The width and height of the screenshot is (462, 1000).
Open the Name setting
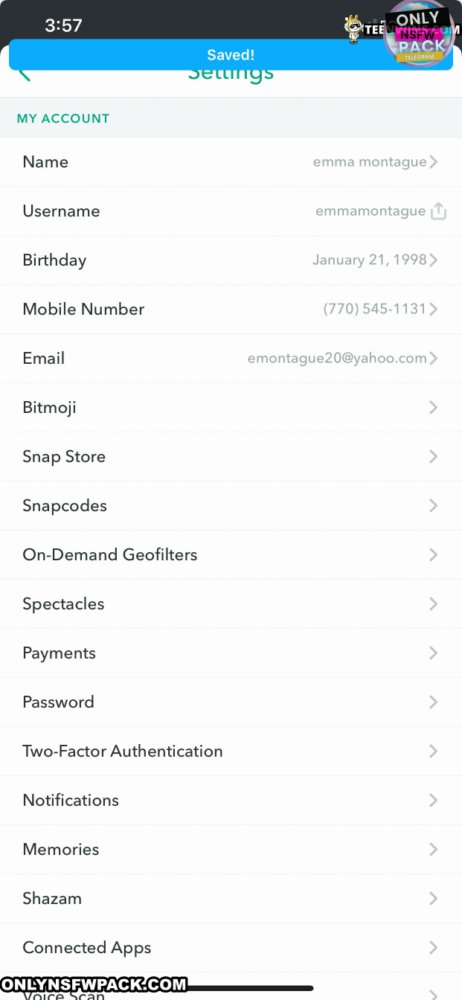point(231,162)
